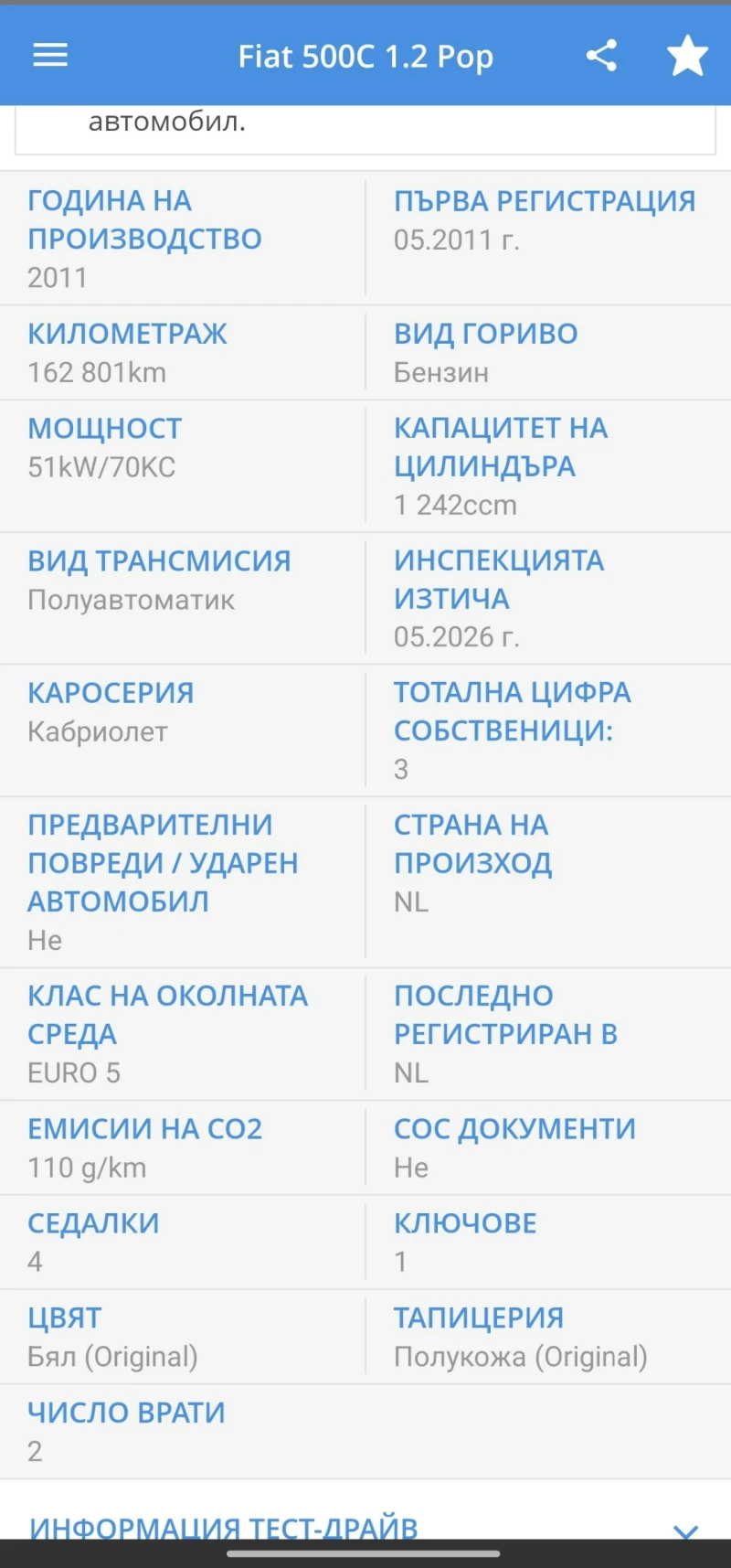The image size is (731, 1568).
Task: Open the hamburger navigation menu
Action: coord(49,55)
